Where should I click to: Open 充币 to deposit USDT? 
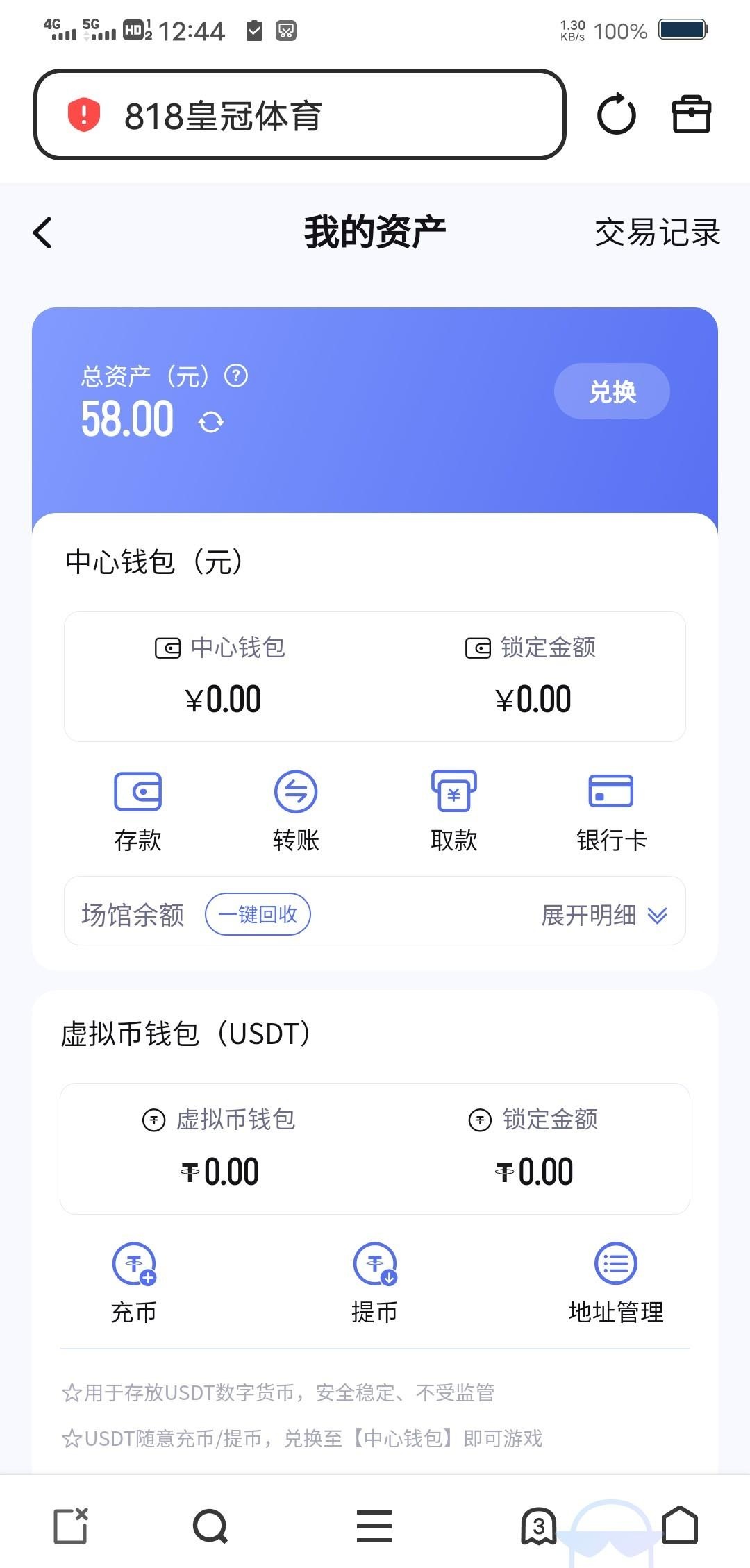click(134, 1283)
